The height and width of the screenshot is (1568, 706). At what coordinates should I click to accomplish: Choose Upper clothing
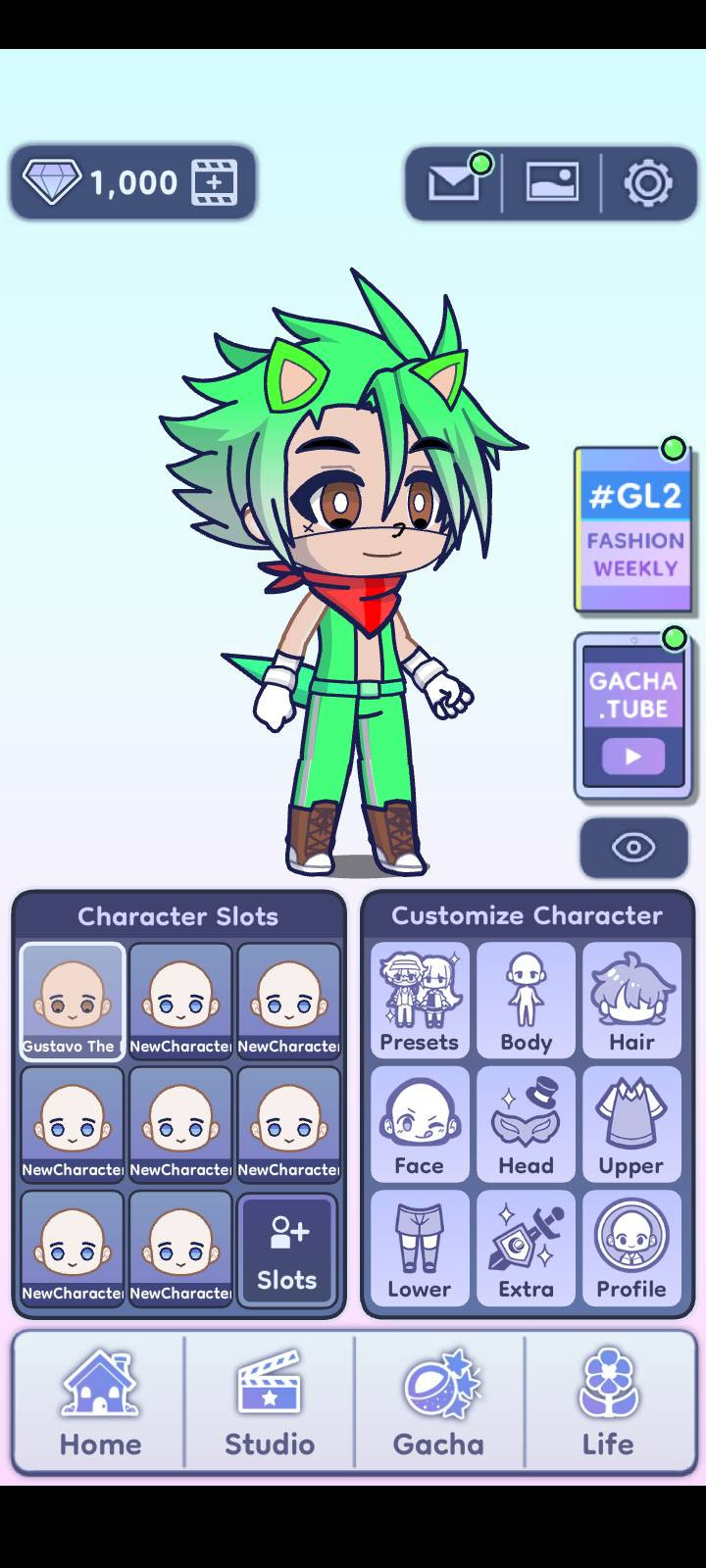(631, 1124)
